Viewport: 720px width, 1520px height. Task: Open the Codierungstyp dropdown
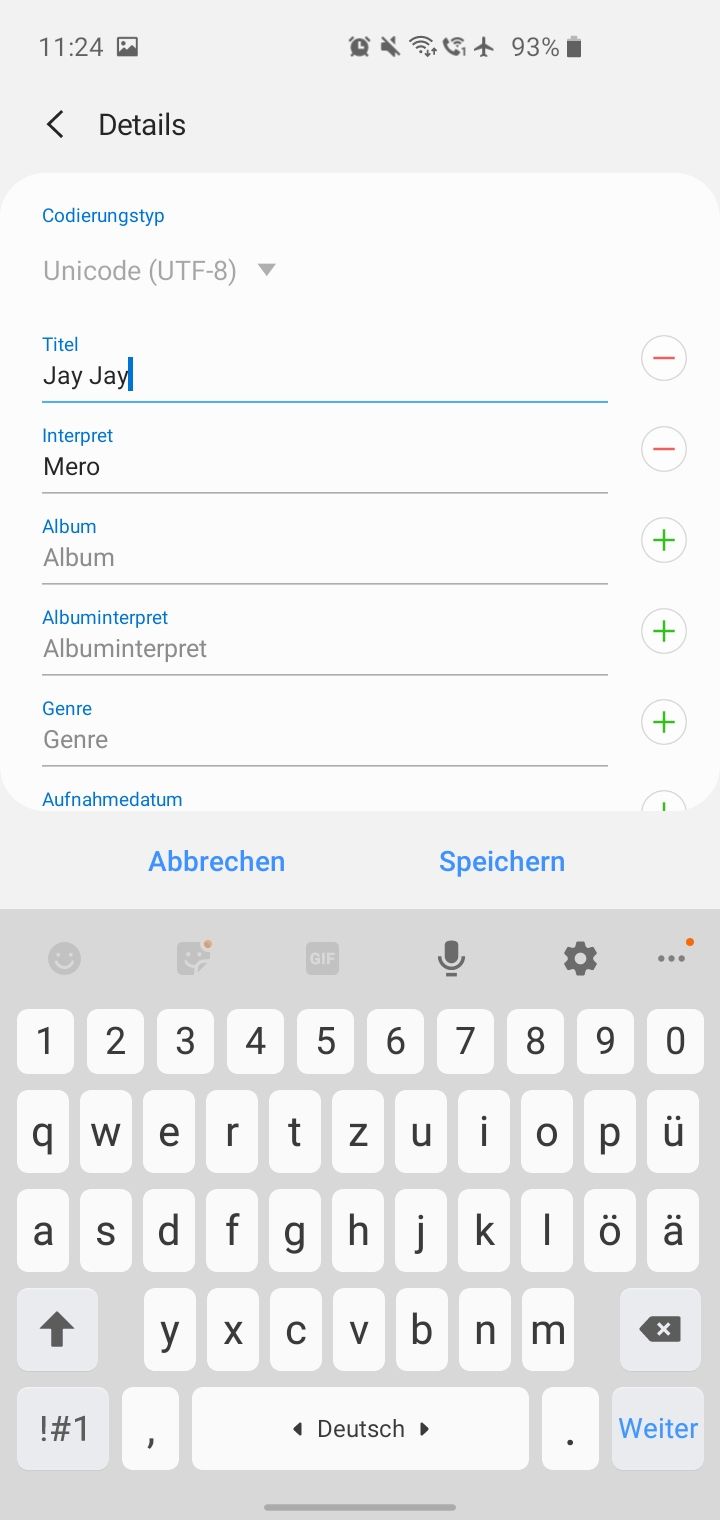160,271
